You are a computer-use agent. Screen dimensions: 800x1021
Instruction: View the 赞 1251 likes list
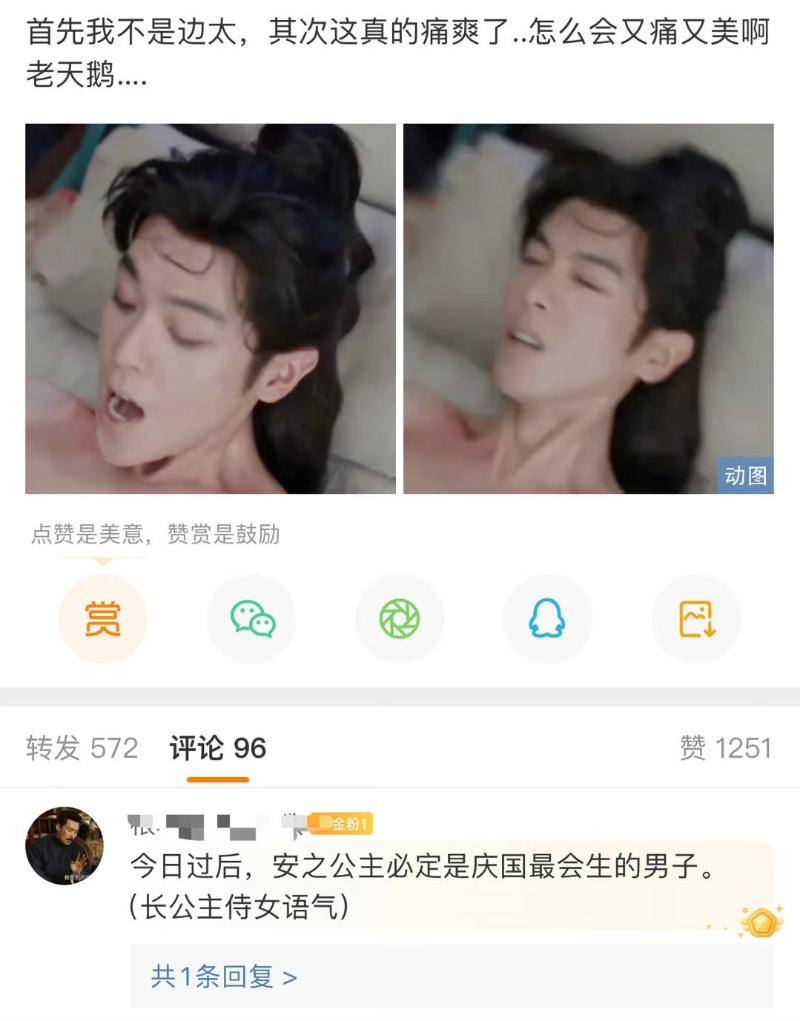pyautogui.click(x=725, y=748)
